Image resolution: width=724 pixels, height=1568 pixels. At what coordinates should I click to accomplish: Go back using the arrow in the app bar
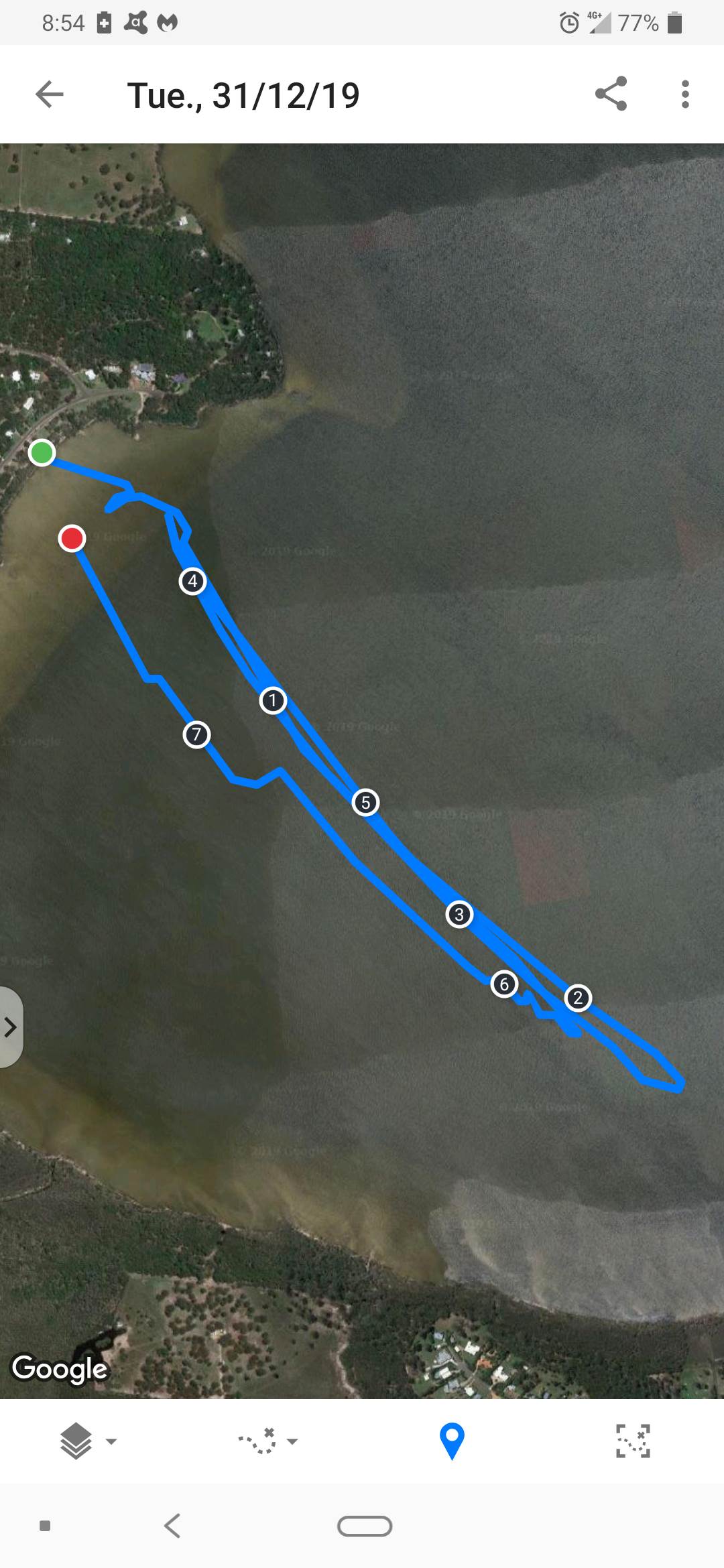(49, 94)
